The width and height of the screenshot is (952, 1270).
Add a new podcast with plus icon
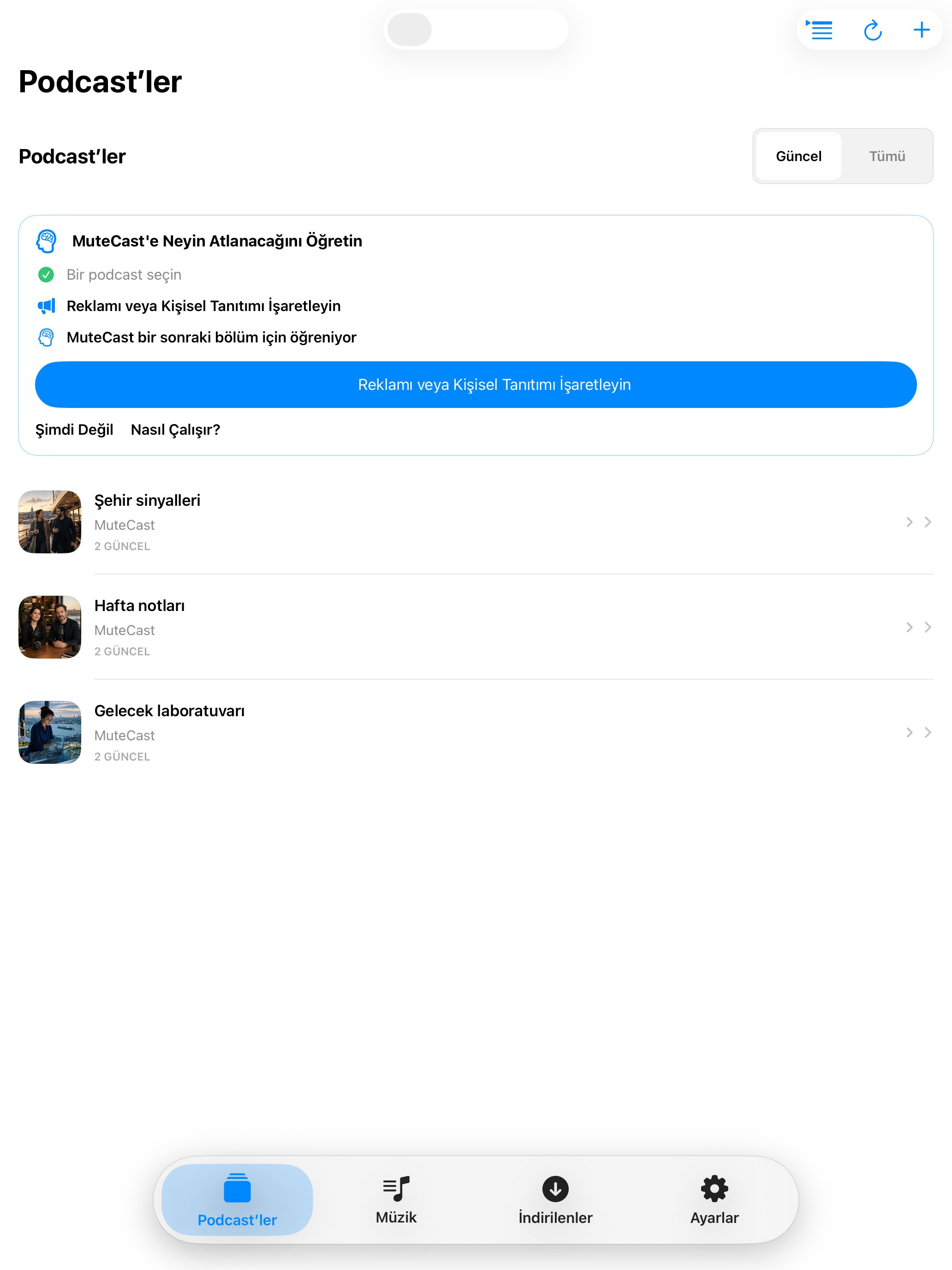pos(922,30)
